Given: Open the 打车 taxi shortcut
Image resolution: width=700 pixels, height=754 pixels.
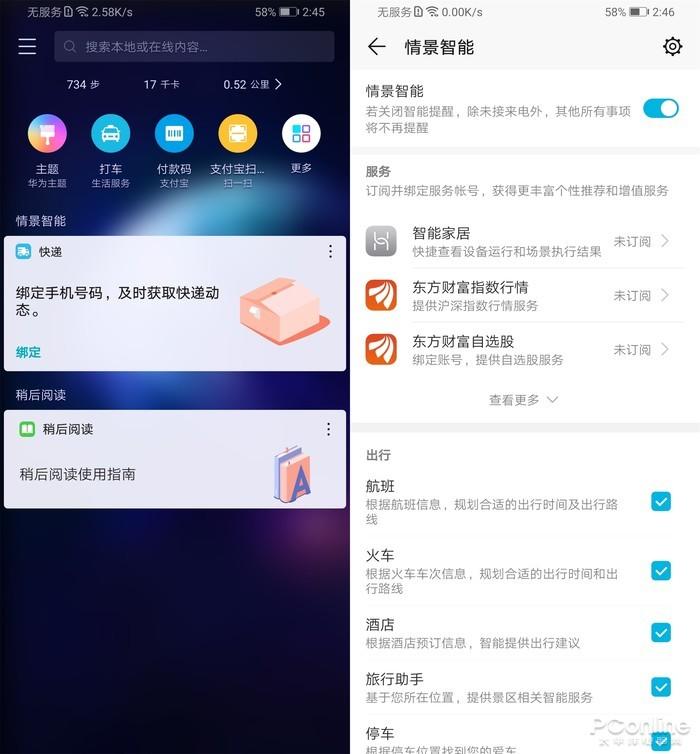Looking at the screenshot, I should pos(110,135).
